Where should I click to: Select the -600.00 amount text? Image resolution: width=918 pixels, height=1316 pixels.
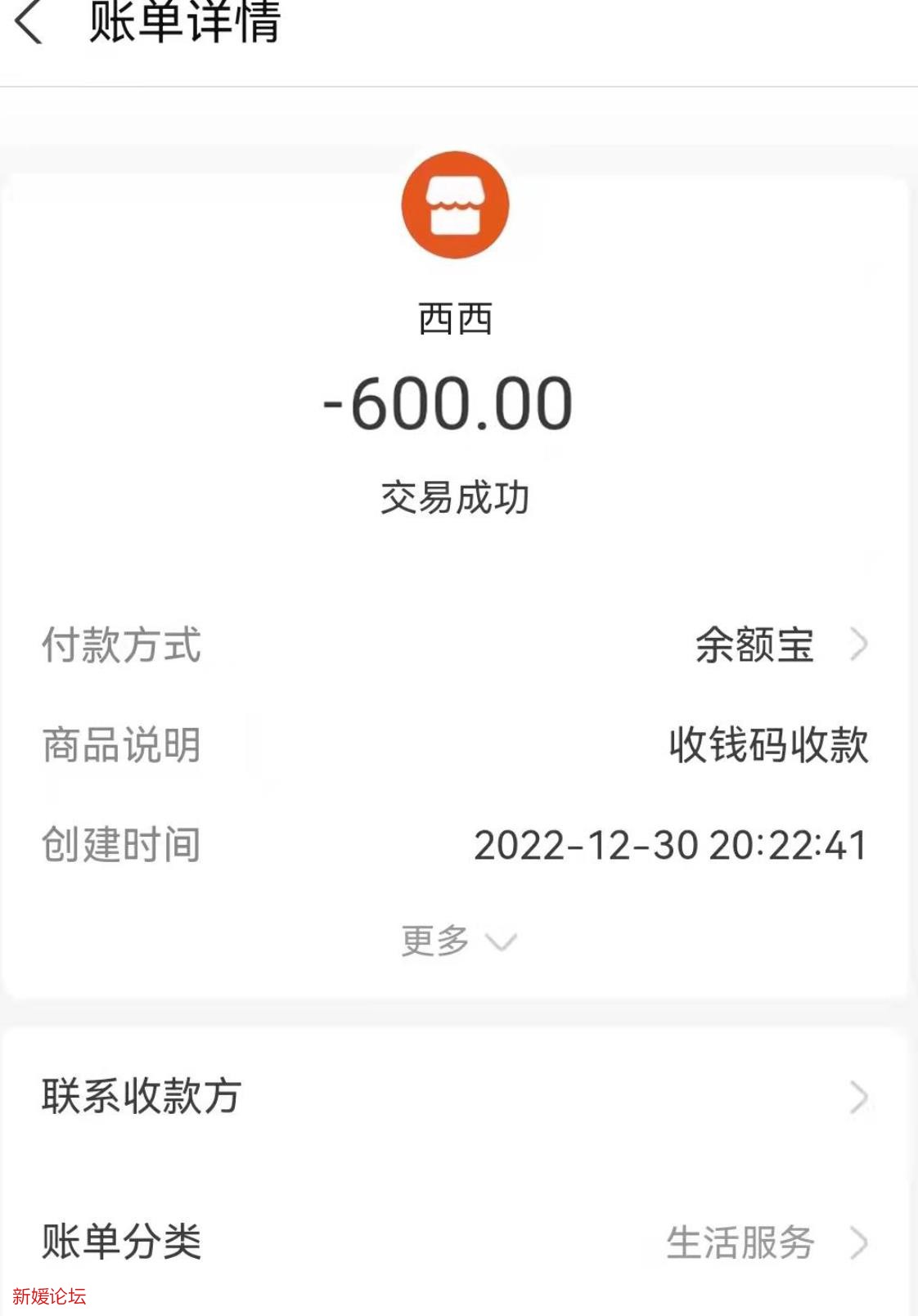(x=456, y=405)
